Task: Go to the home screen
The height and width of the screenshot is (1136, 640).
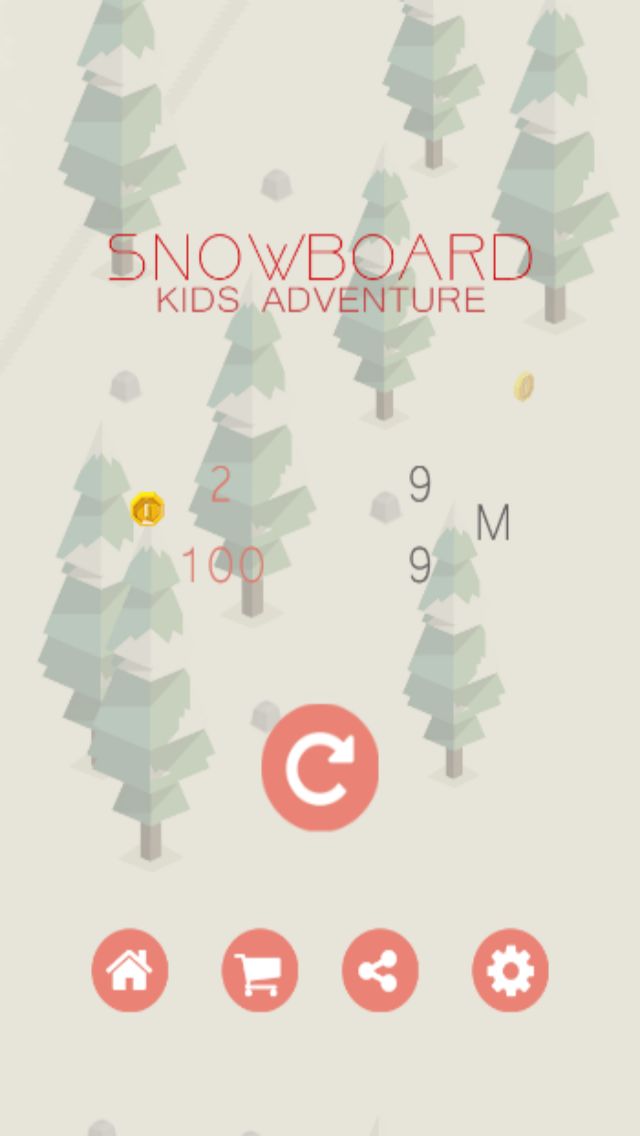Action: click(130, 970)
